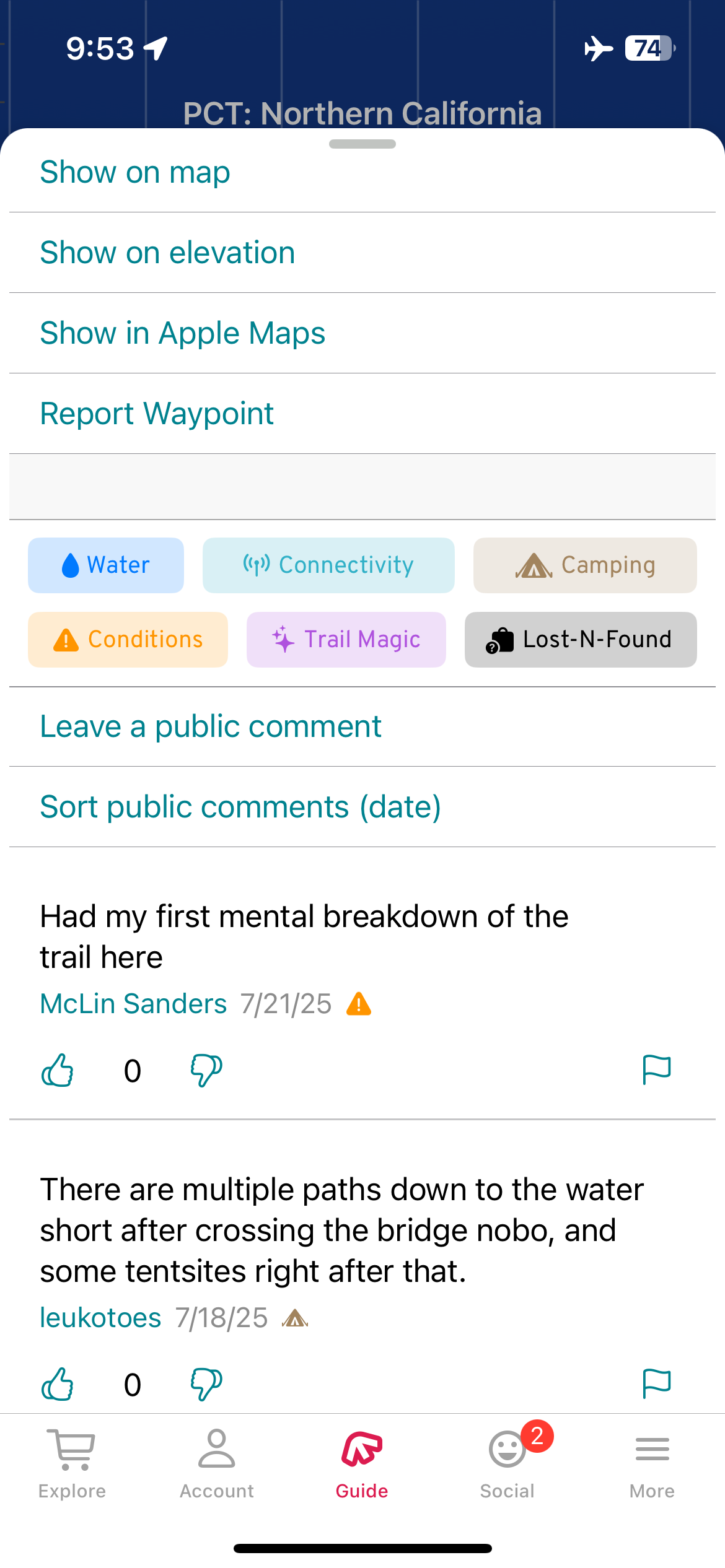Leave a public comment

[362, 726]
